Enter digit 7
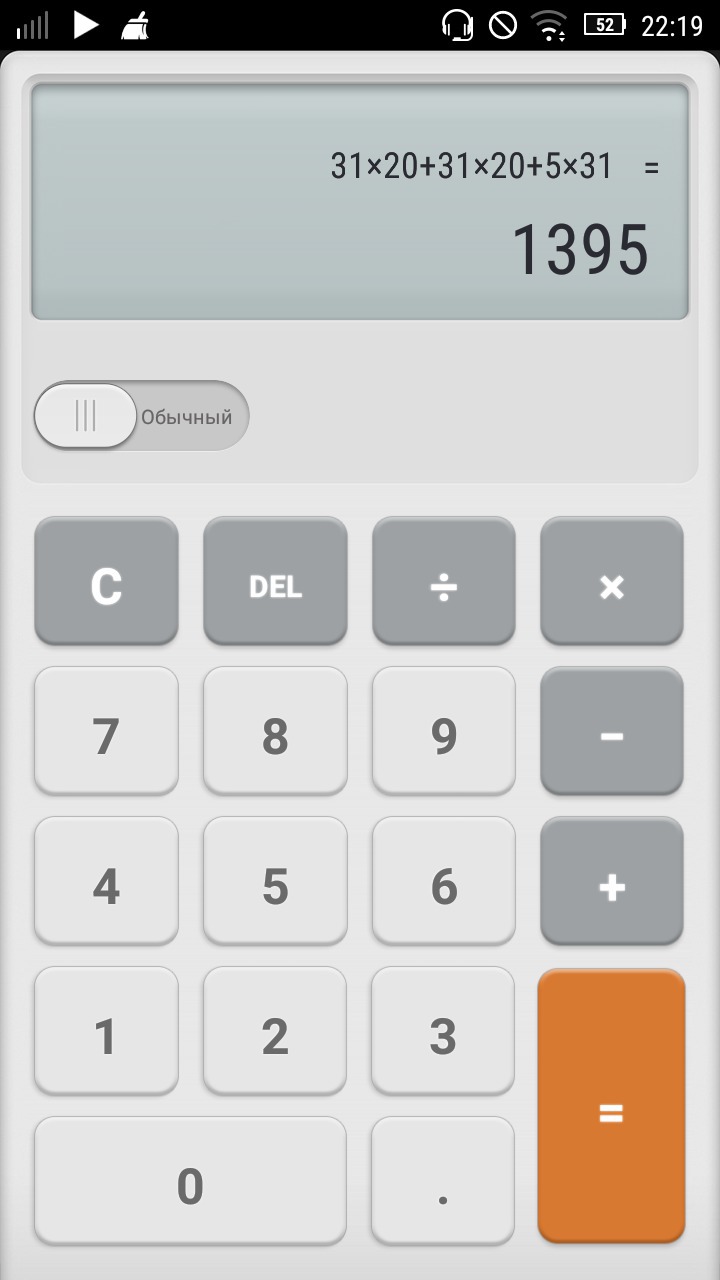Viewport: 720px width, 1280px height. pos(106,731)
